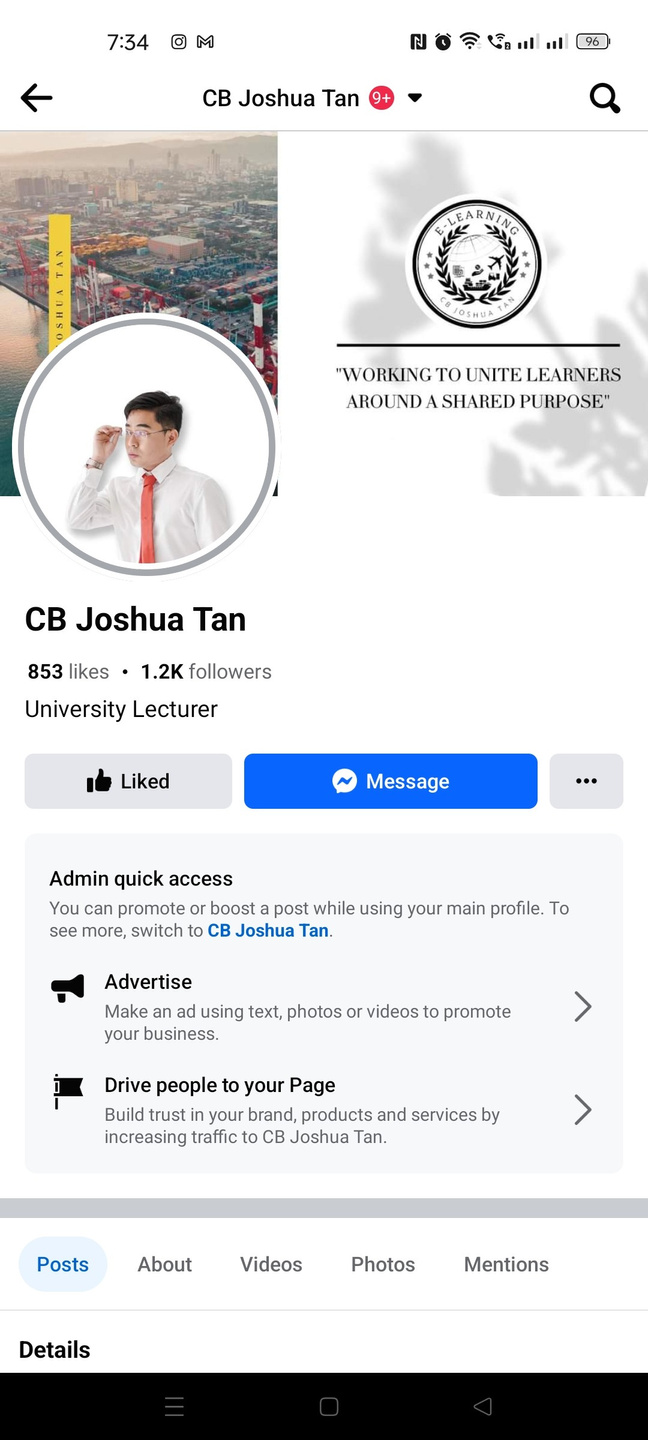Viewport: 648px width, 1440px height.
Task: Switch to the About tab
Action: [x=165, y=1264]
